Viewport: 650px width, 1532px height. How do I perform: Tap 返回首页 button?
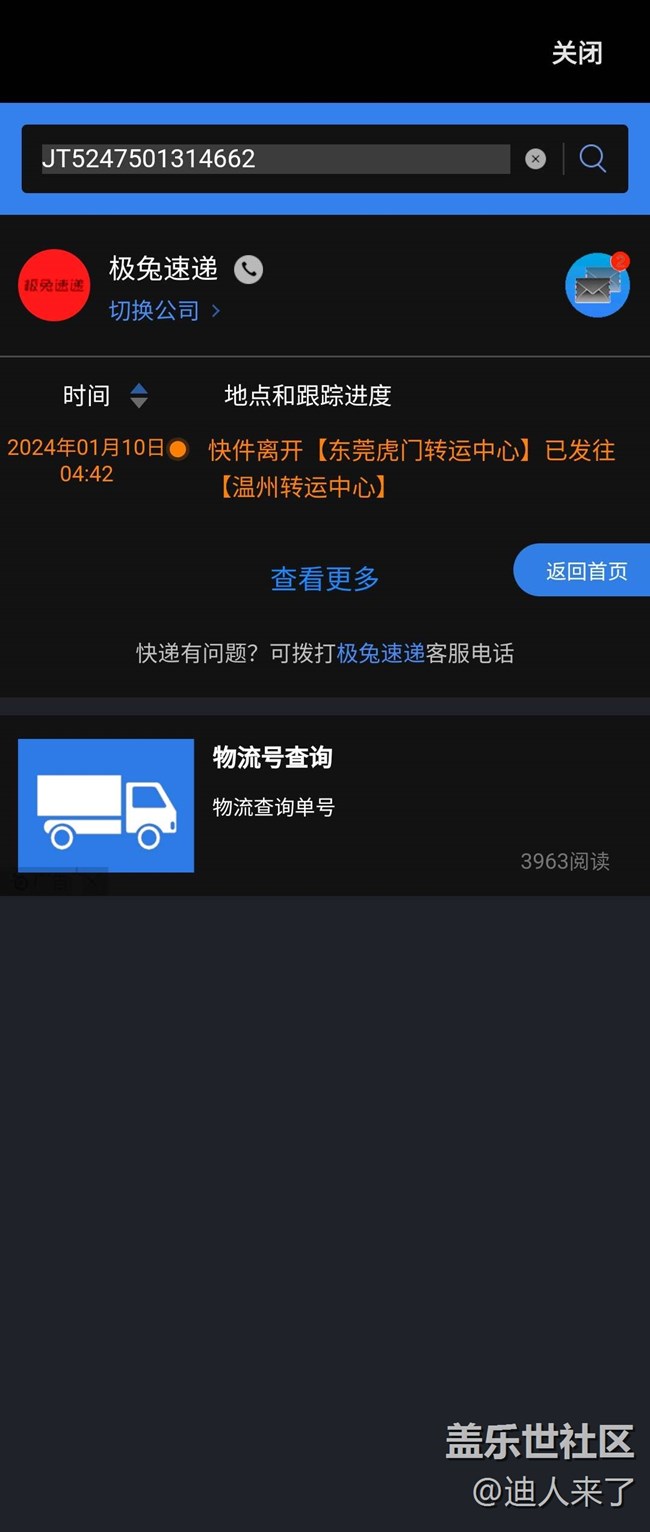click(585, 571)
